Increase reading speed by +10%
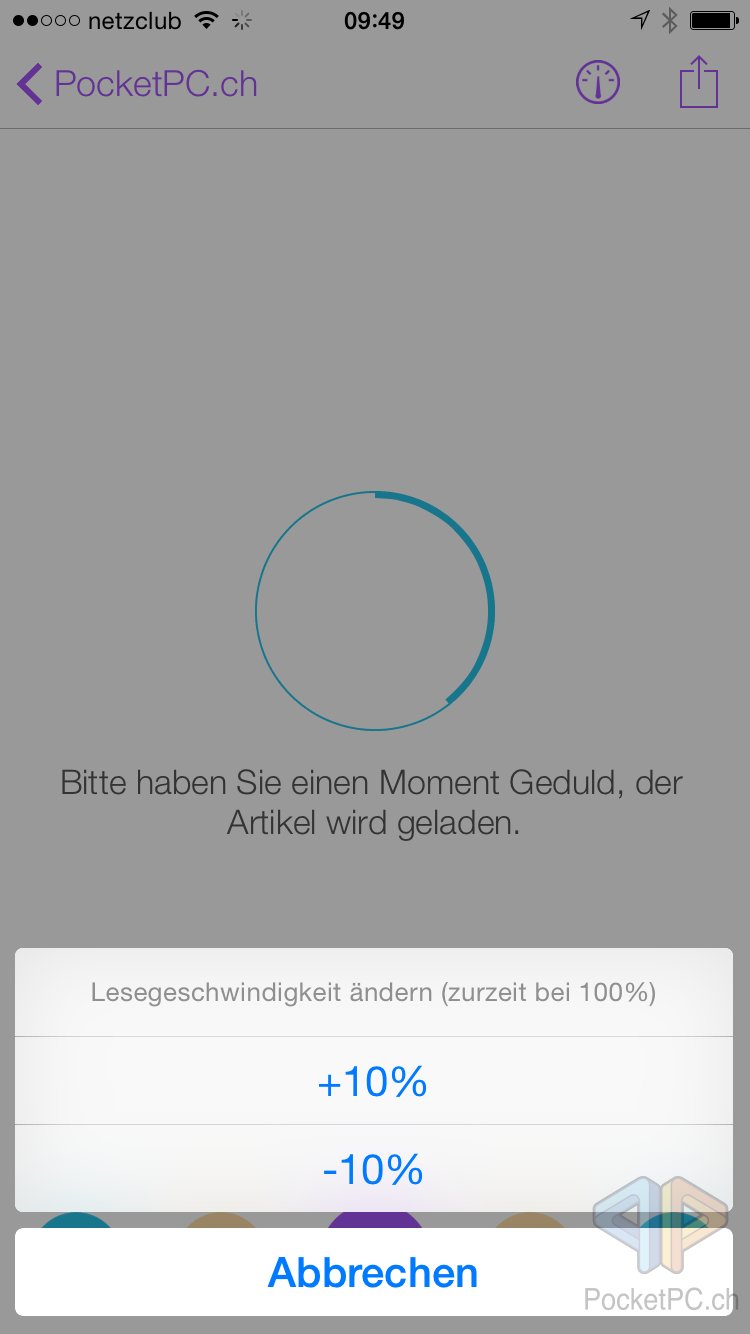 374,1081
